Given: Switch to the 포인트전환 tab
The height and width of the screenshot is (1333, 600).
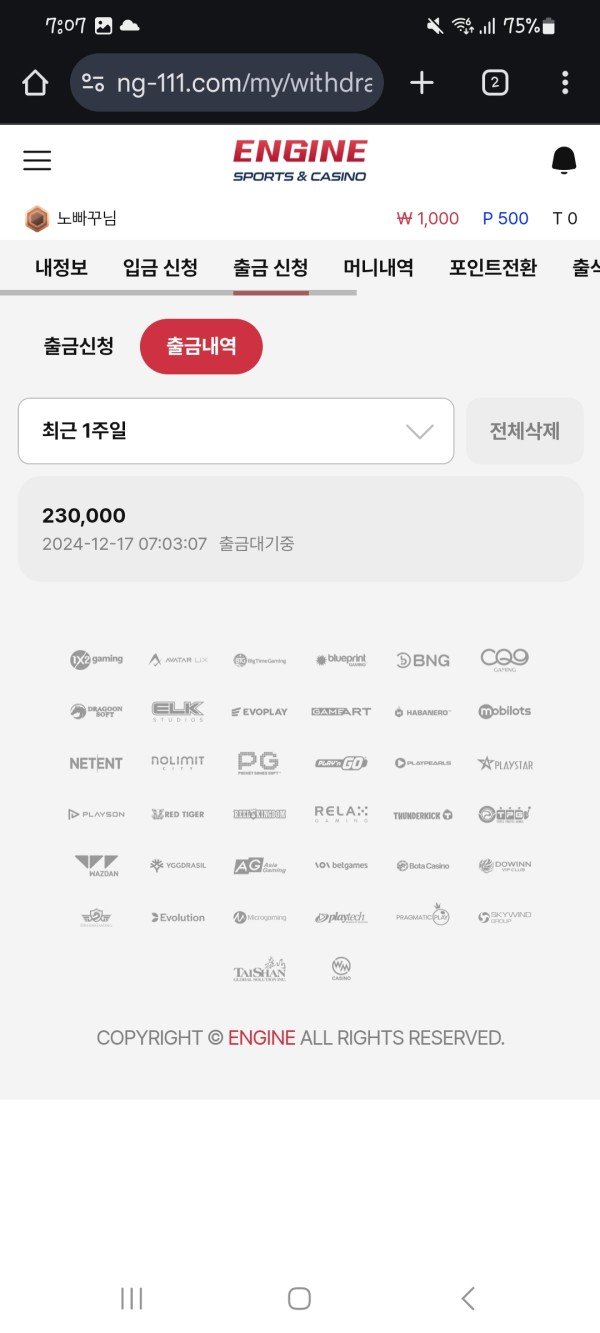Looking at the screenshot, I should click(493, 268).
